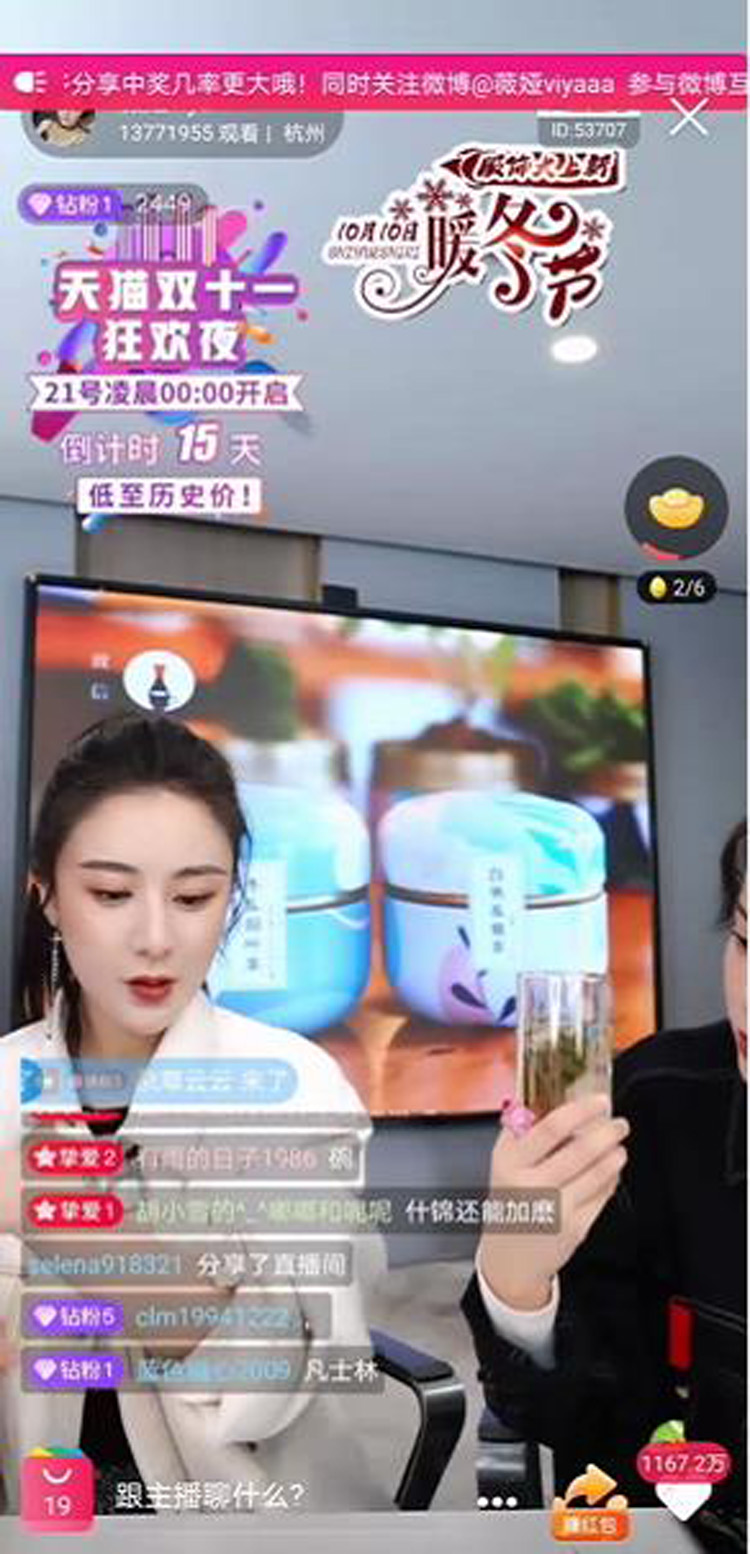Close the live stream with X
This screenshot has width=750, height=1554.
point(689,118)
